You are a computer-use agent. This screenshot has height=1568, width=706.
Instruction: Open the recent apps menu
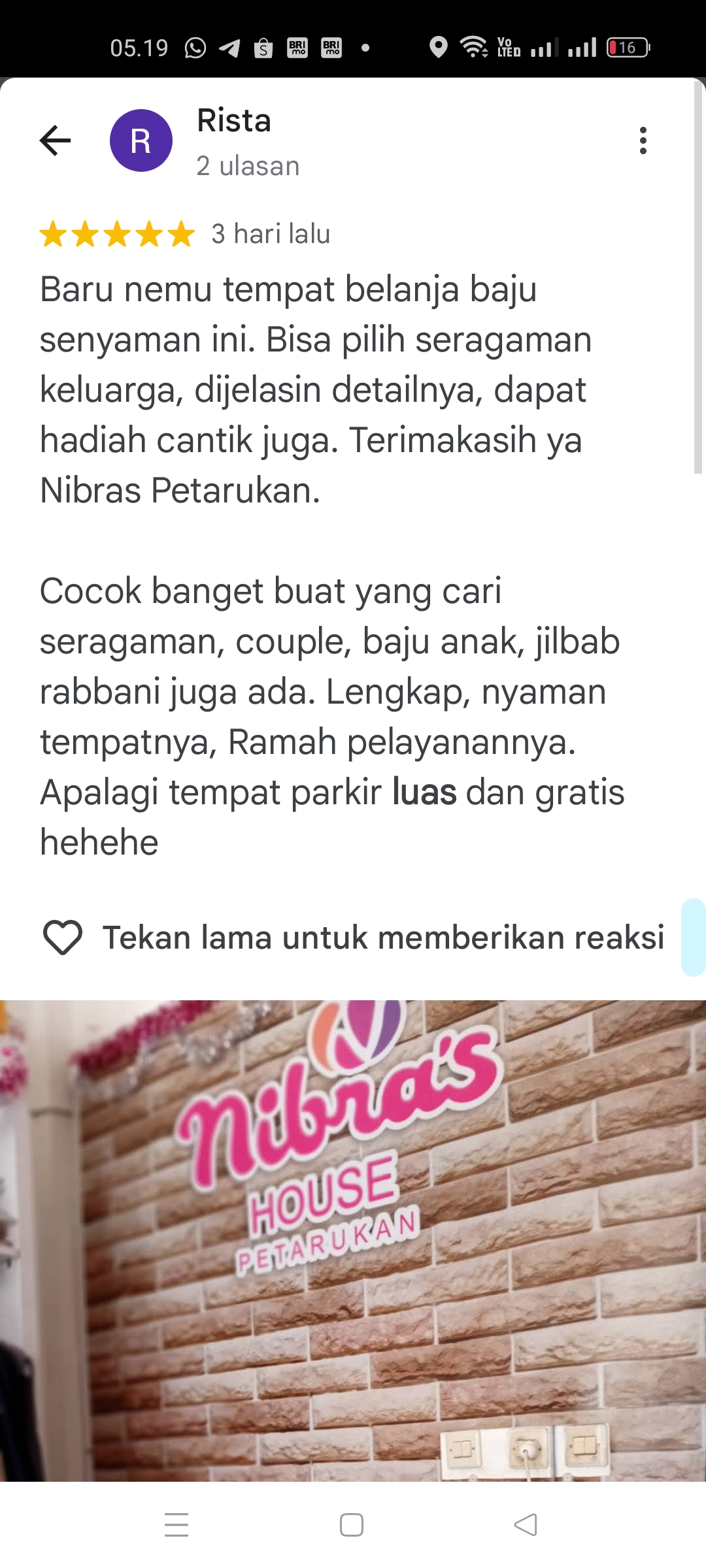tap(176, 1525)
